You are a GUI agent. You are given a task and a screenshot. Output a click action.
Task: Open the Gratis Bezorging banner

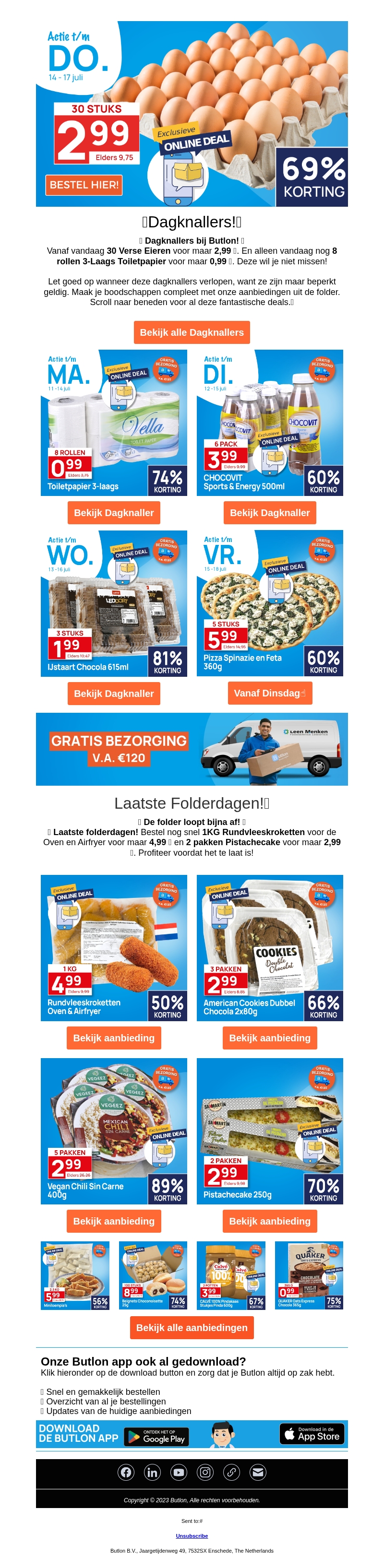(192, 749)
